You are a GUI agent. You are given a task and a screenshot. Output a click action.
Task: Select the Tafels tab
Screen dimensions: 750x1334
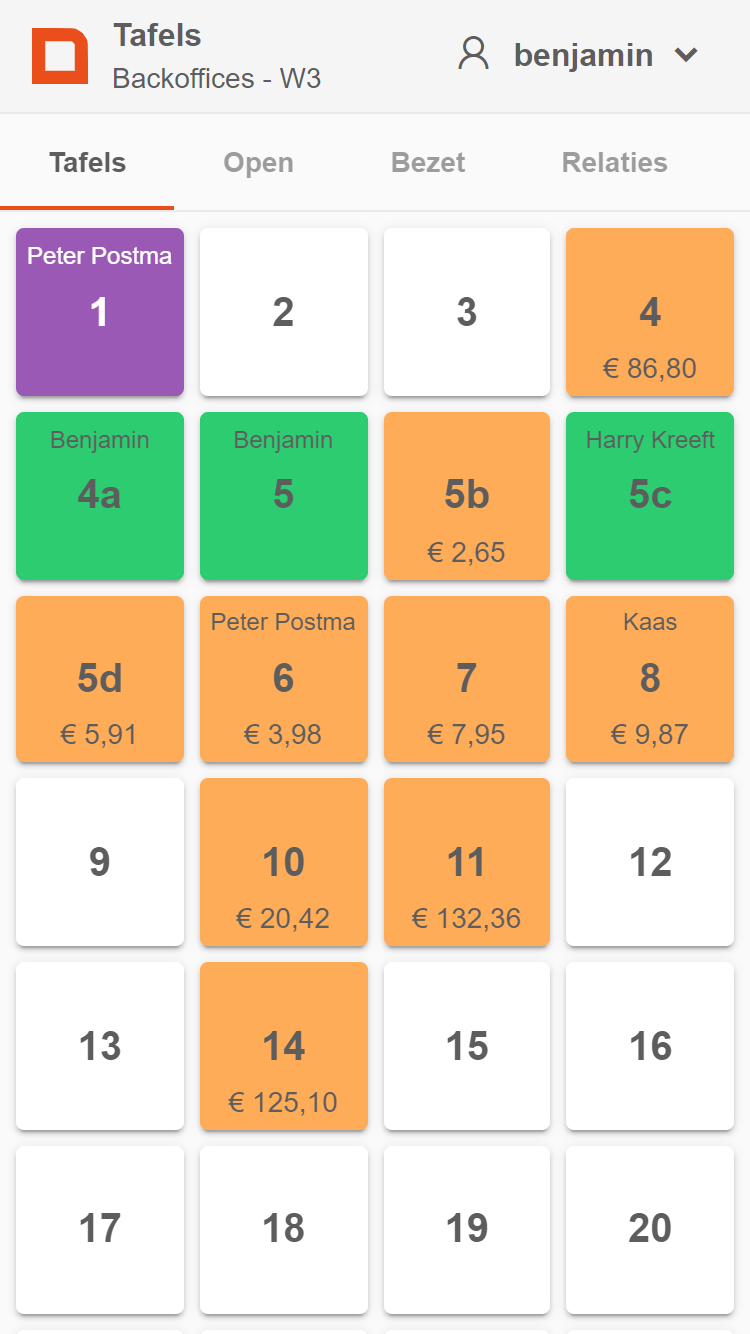click(x=88, y=163)
